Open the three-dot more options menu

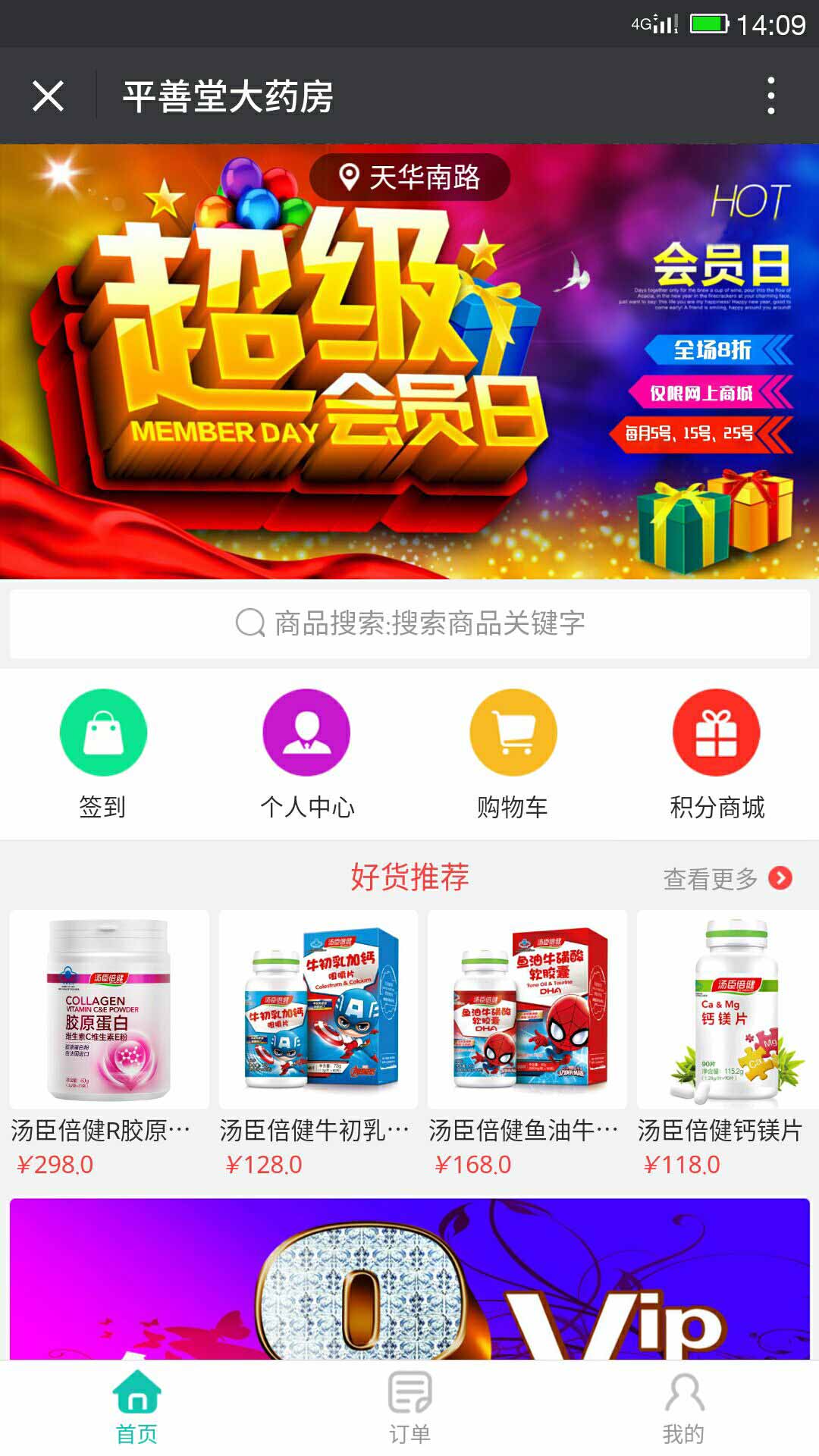770,95
